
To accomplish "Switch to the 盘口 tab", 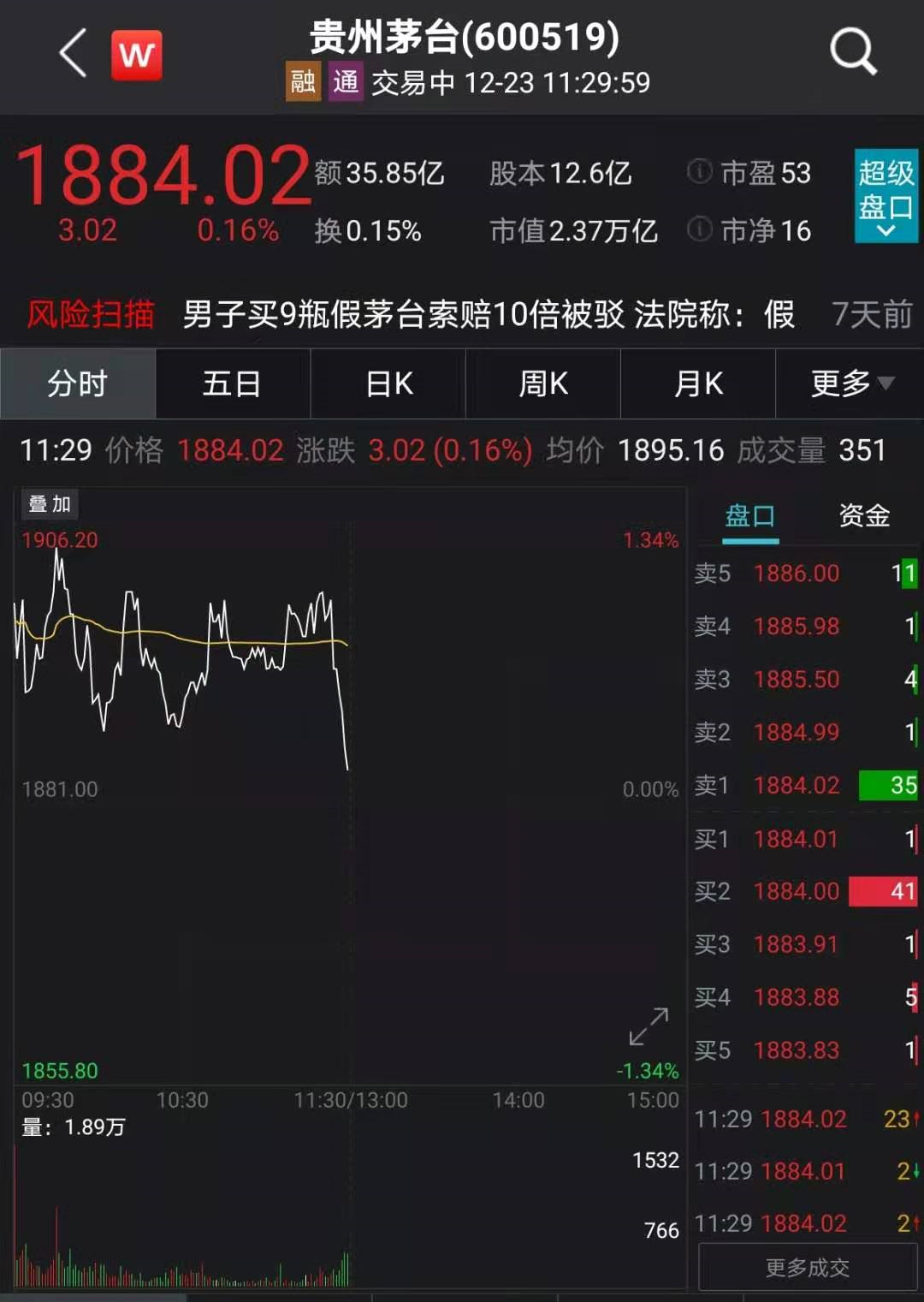I will pyautogui.click(x=749, y=516).
